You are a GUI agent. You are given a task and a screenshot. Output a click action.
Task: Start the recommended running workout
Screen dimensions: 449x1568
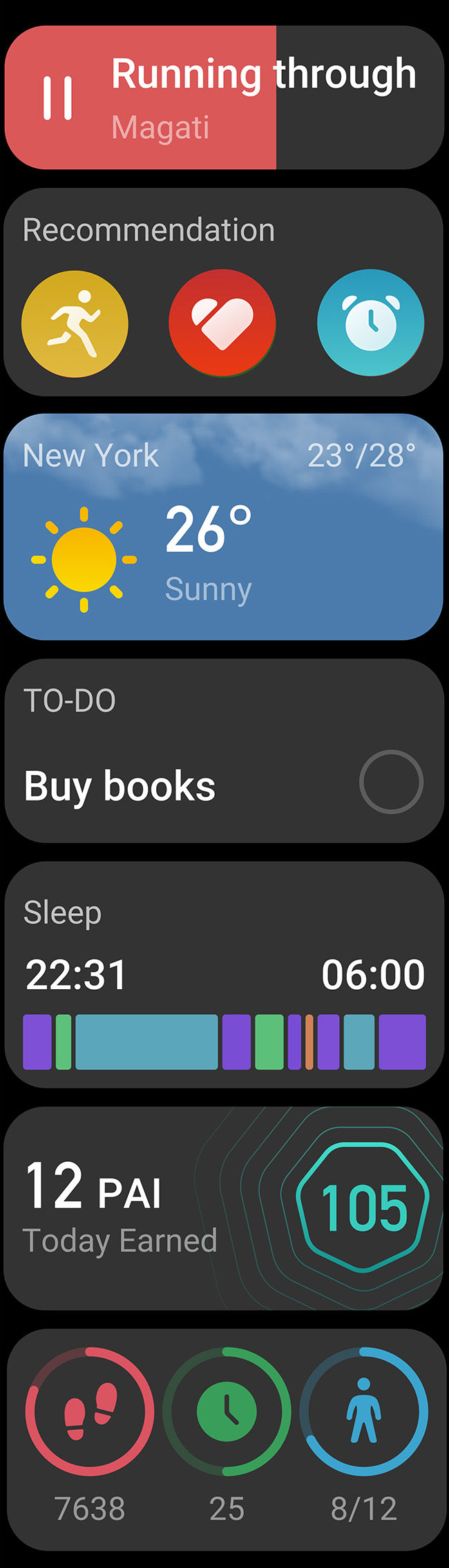point(75,323)
